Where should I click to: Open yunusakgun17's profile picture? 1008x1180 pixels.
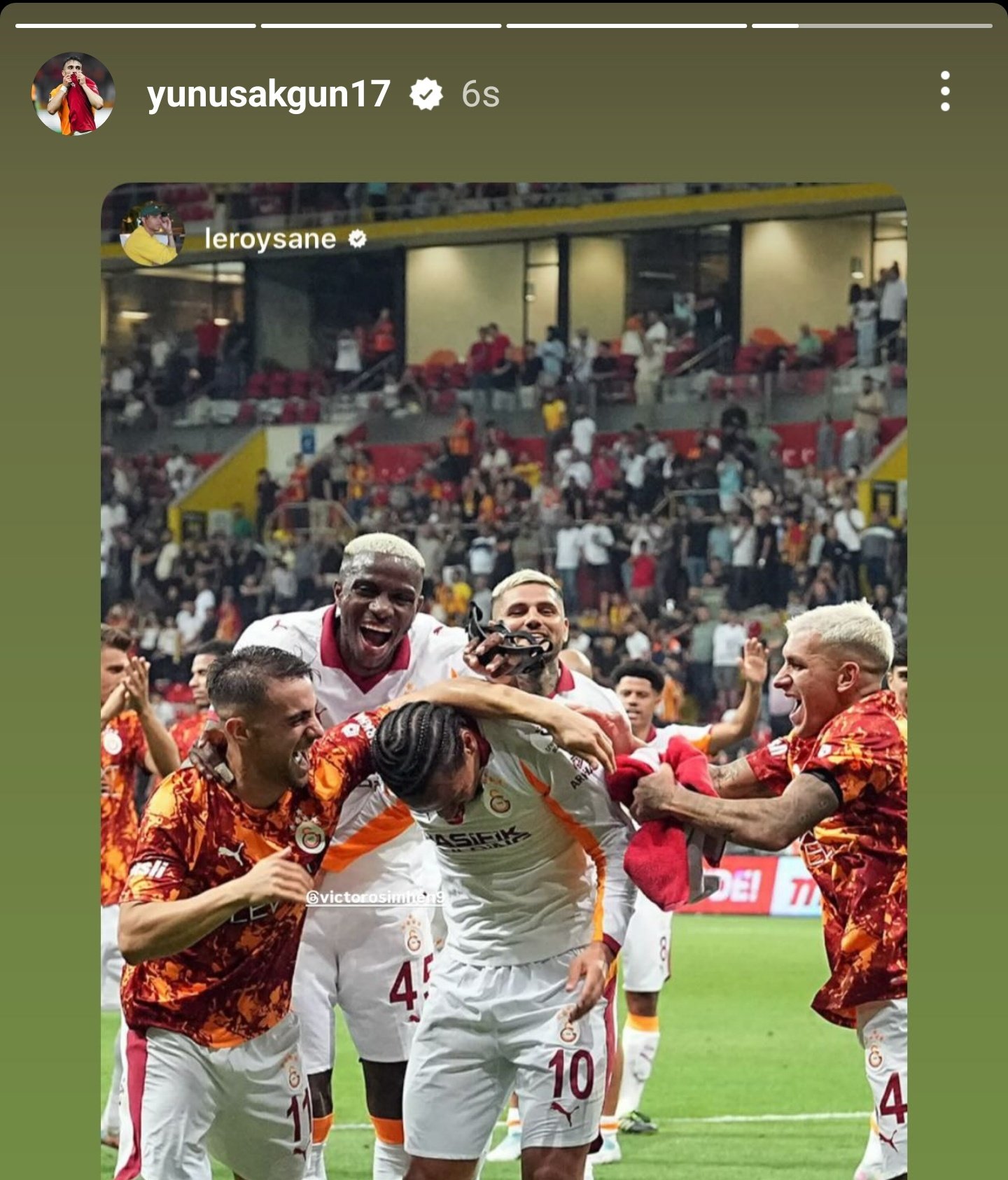73,93
